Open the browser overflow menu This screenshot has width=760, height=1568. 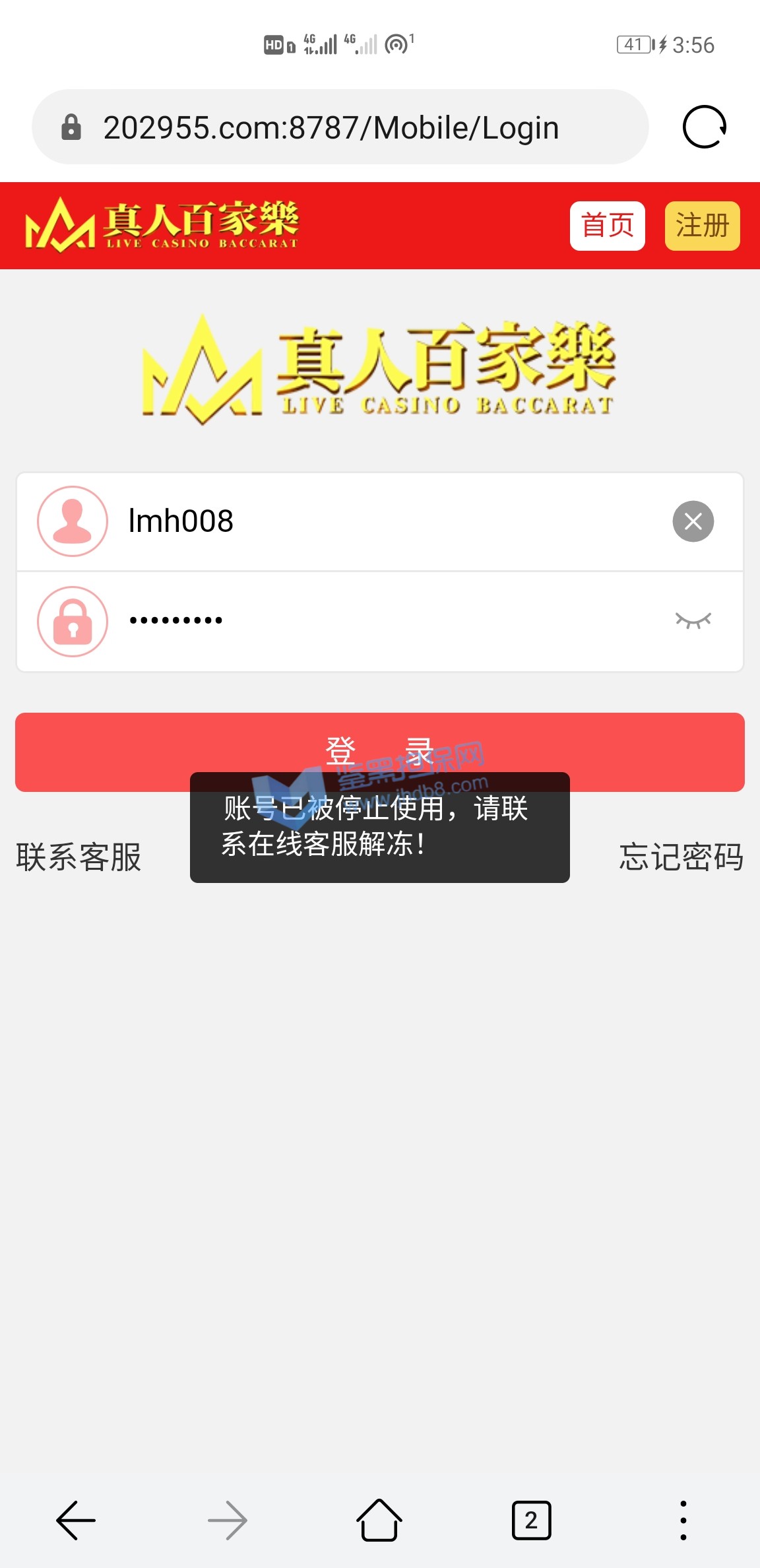pos(683,1520)
